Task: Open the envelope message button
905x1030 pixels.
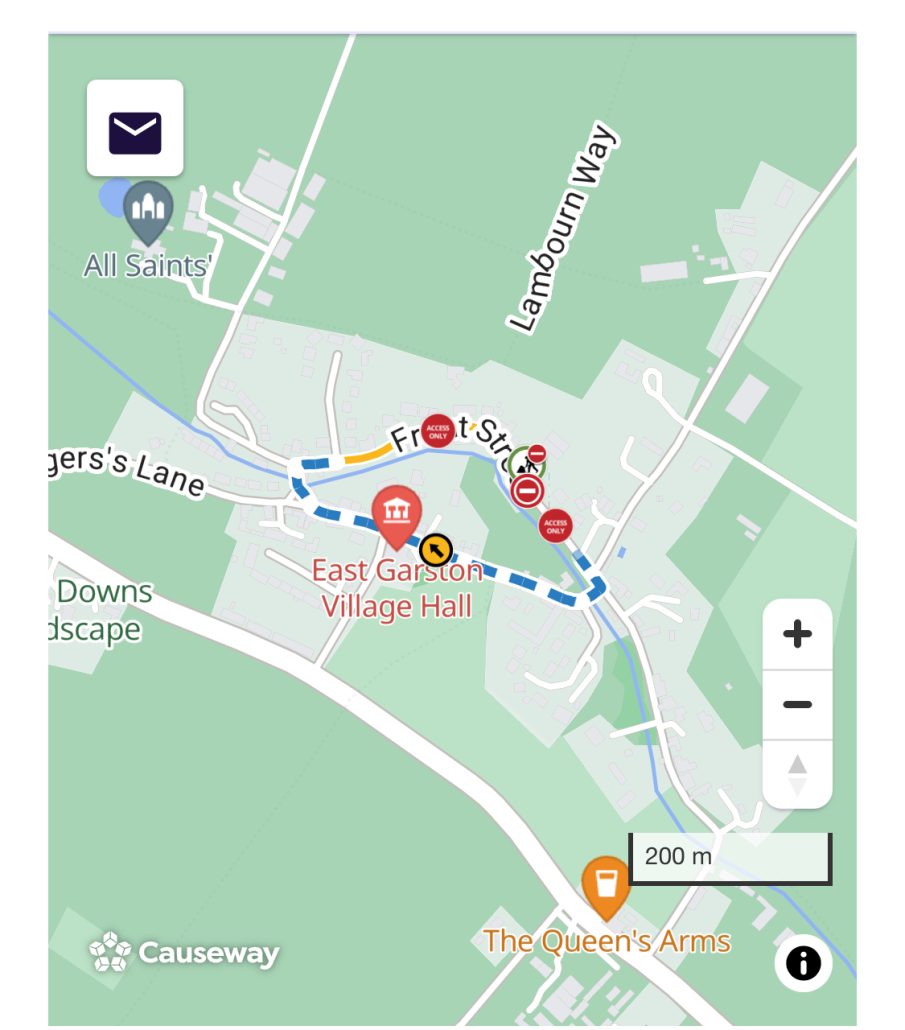Action: click(x=135, y=129)
